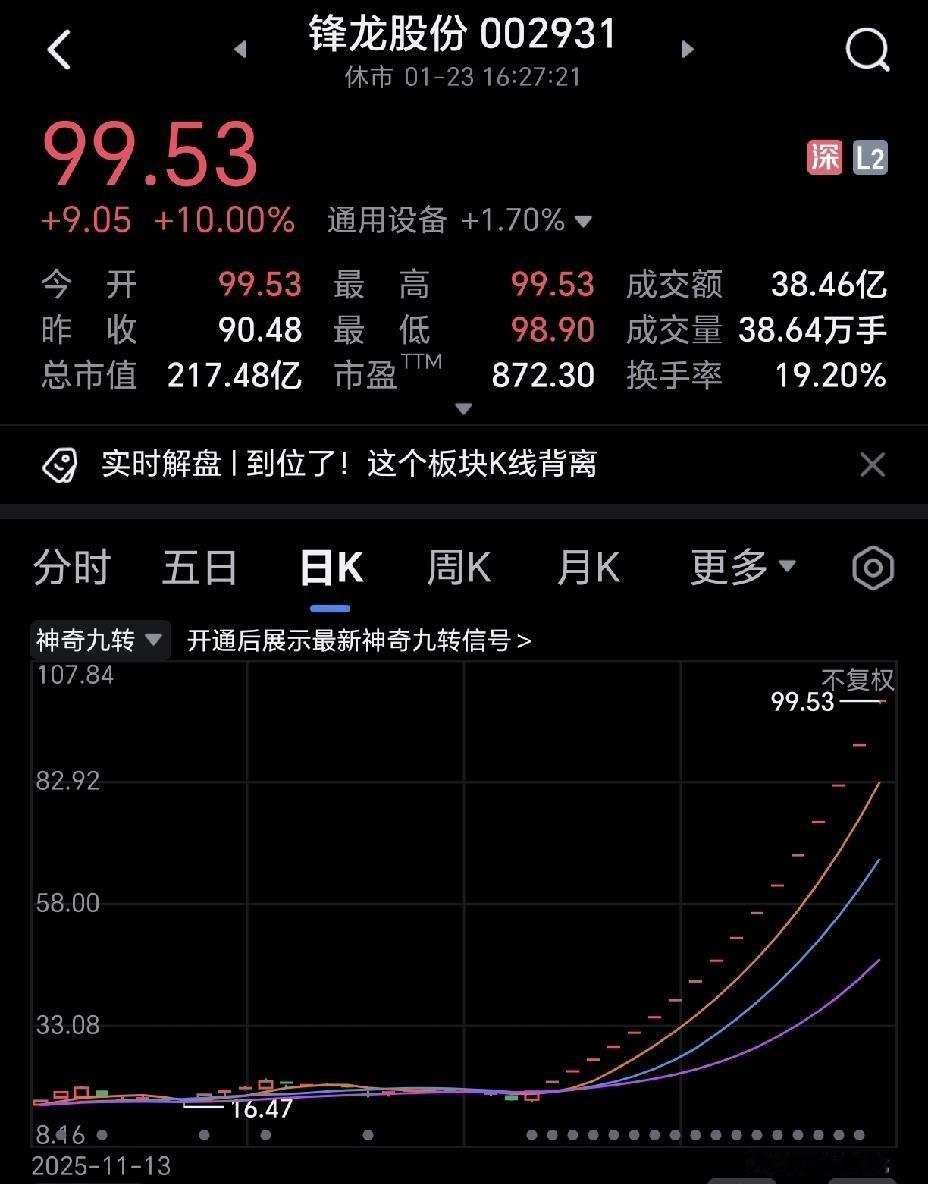The height and width of the screenshot is (1184, 928).
Task: Switch to the 周K weekly chart tab
Action: coord(456,567)
